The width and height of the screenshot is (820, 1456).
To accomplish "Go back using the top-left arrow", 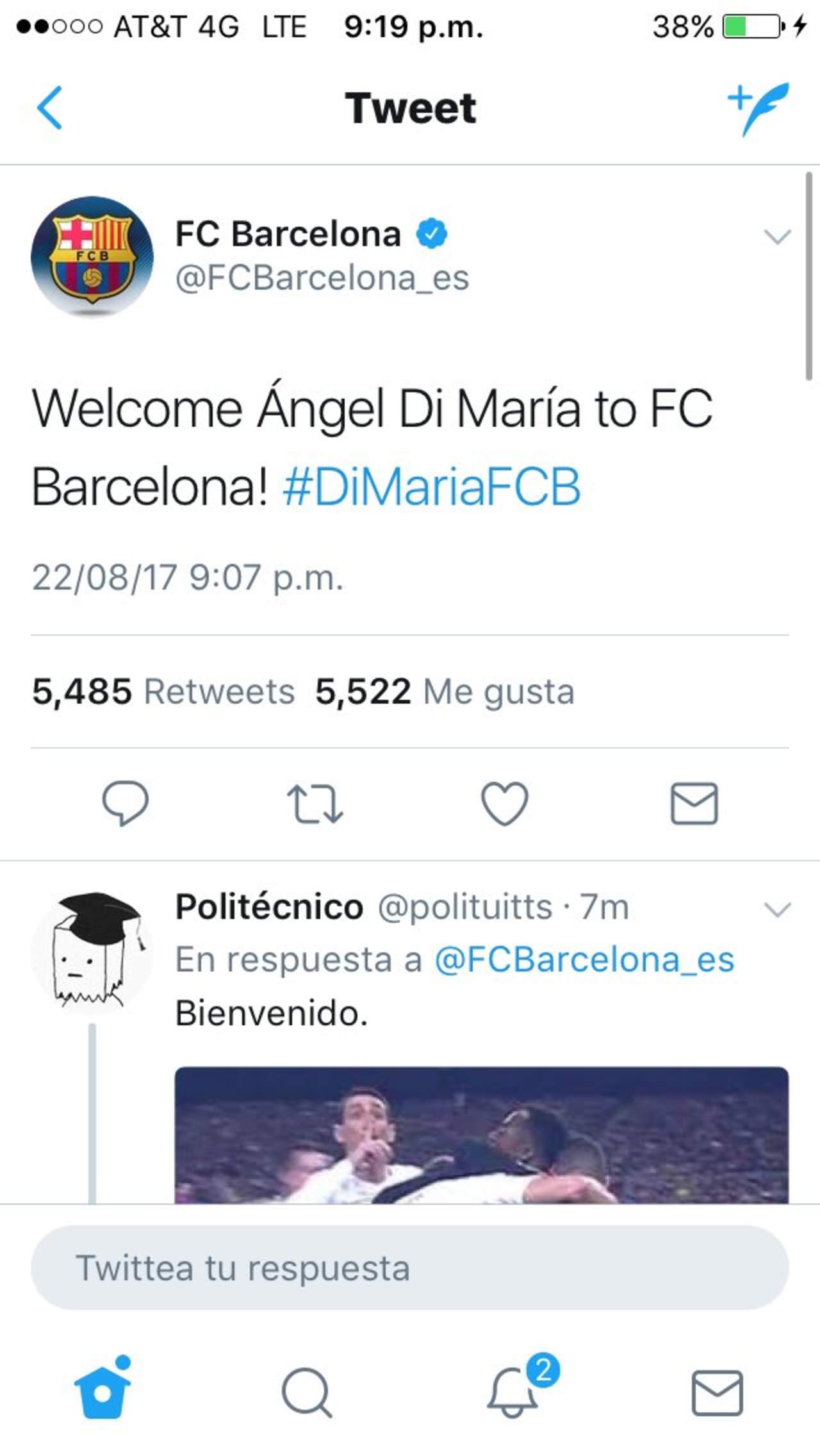I will pyautogui.click(x=50, y=108).
